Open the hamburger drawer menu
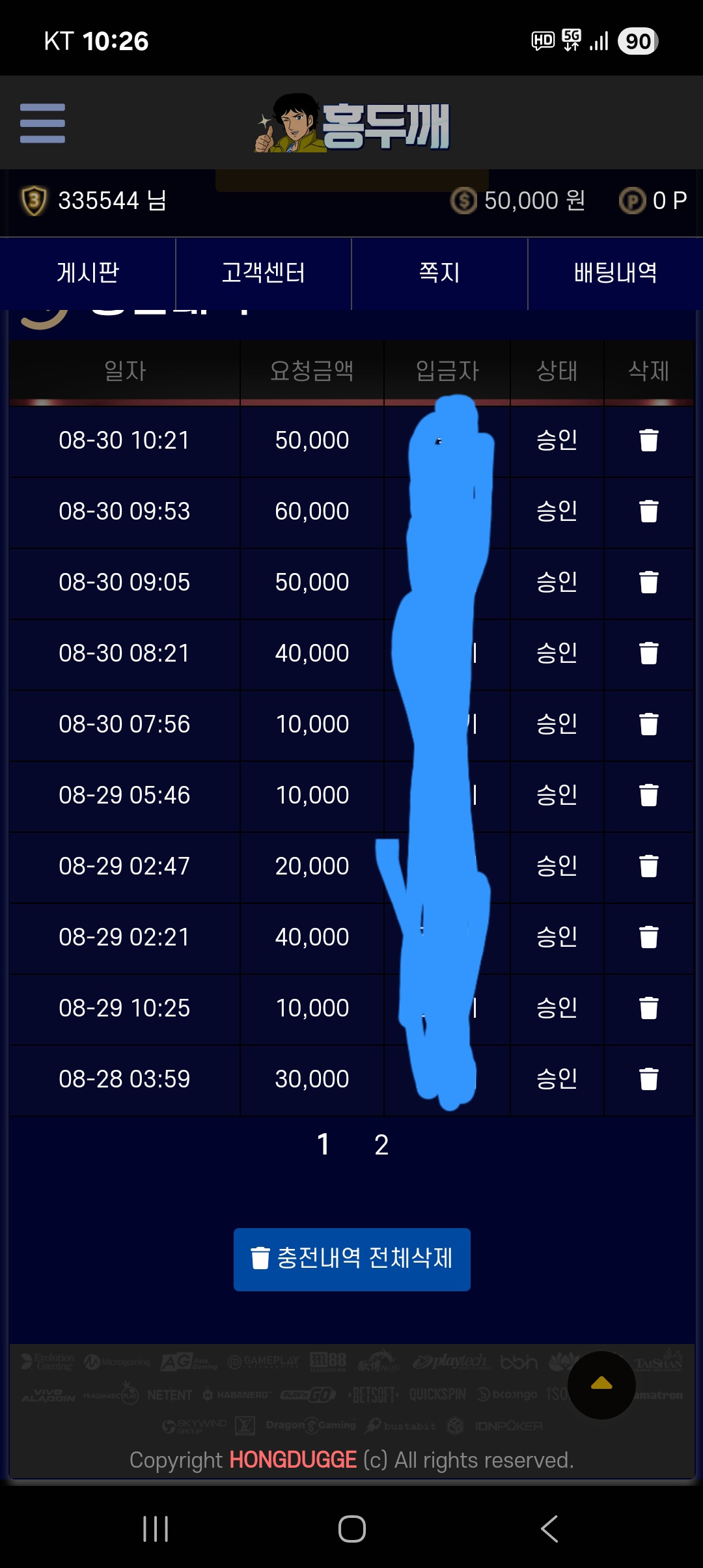Viewport: 703px width, 1568px height. click(x=42, y=123)
